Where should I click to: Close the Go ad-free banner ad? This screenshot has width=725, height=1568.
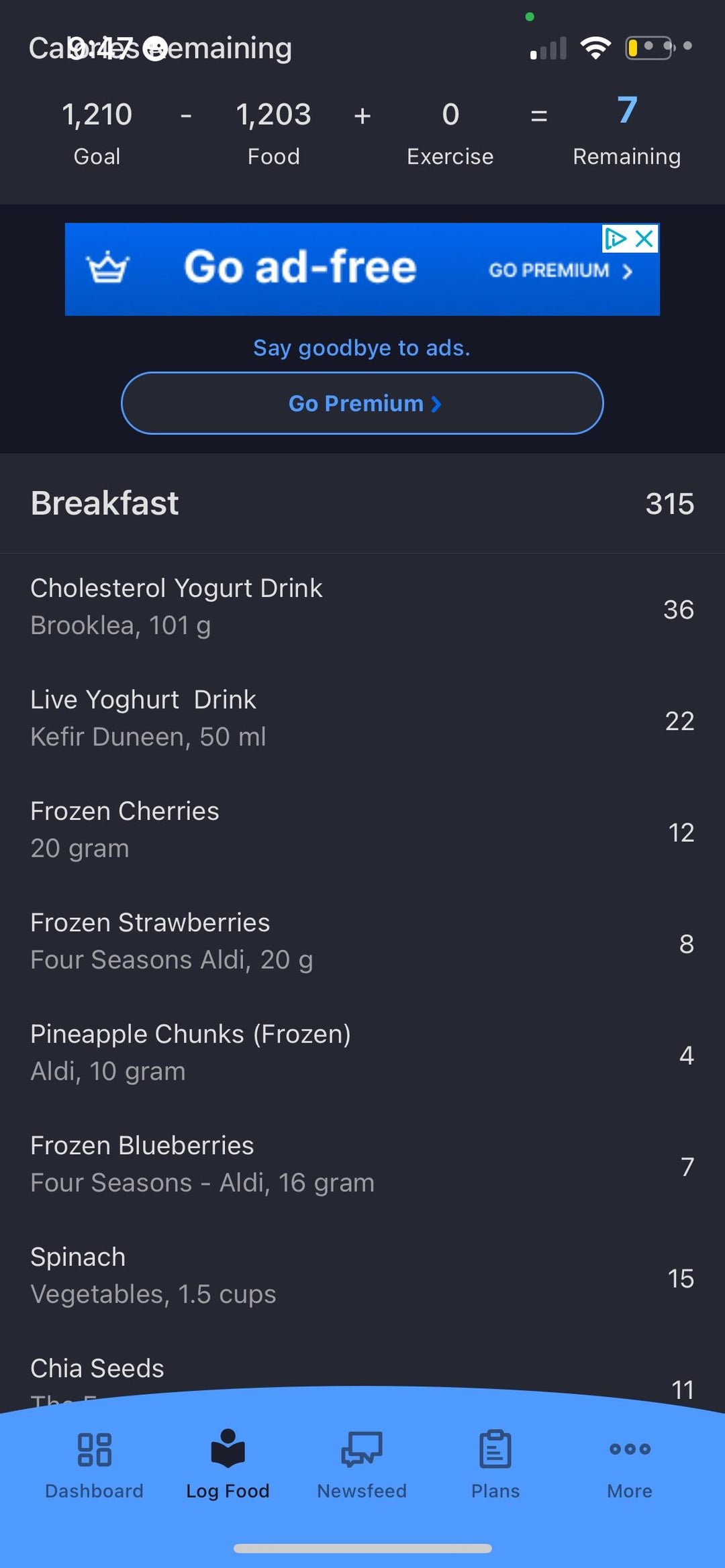tap(644, 239)
